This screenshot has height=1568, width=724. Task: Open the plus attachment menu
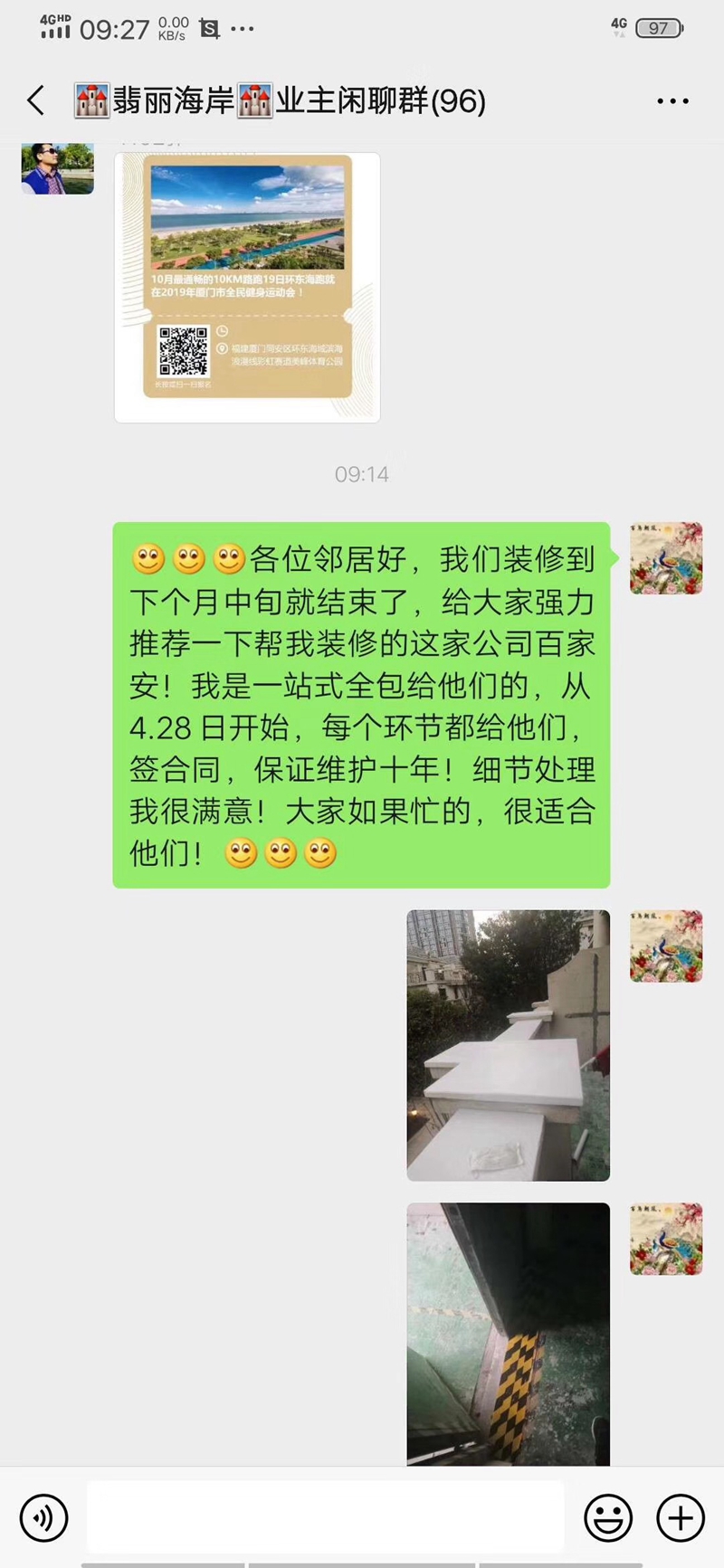[681, 1517]
